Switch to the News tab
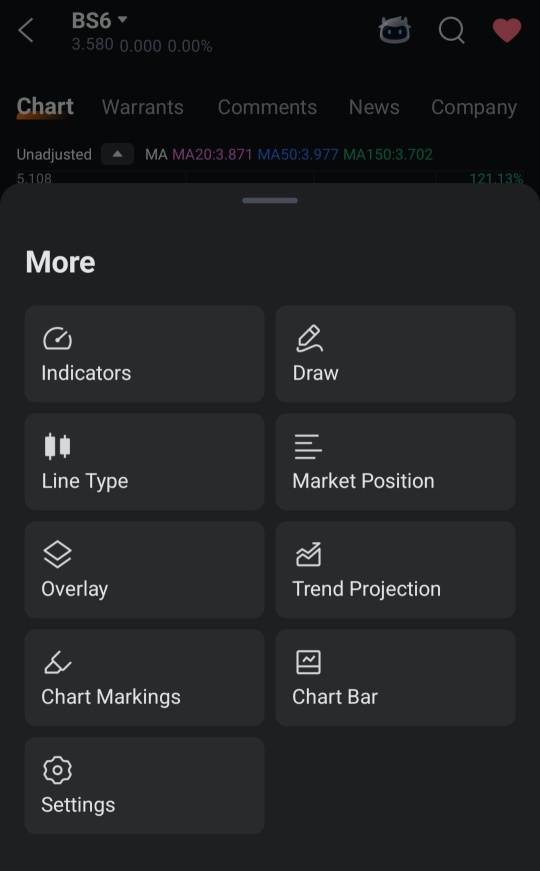Viewport: 540px width, 871px height. pos(374,107)
